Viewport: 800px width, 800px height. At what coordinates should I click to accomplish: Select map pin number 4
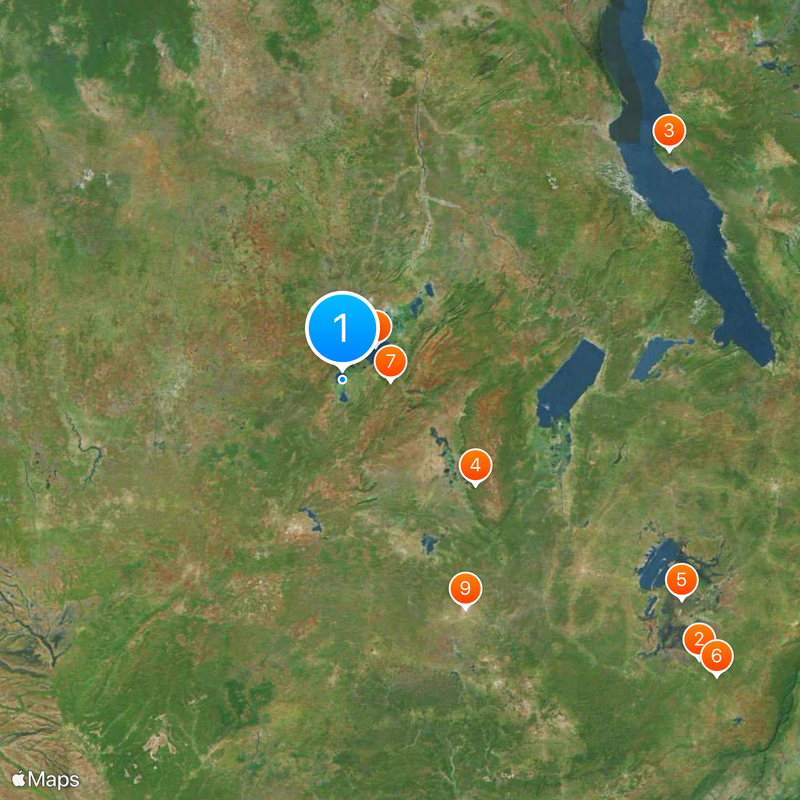tap(476, 465)
